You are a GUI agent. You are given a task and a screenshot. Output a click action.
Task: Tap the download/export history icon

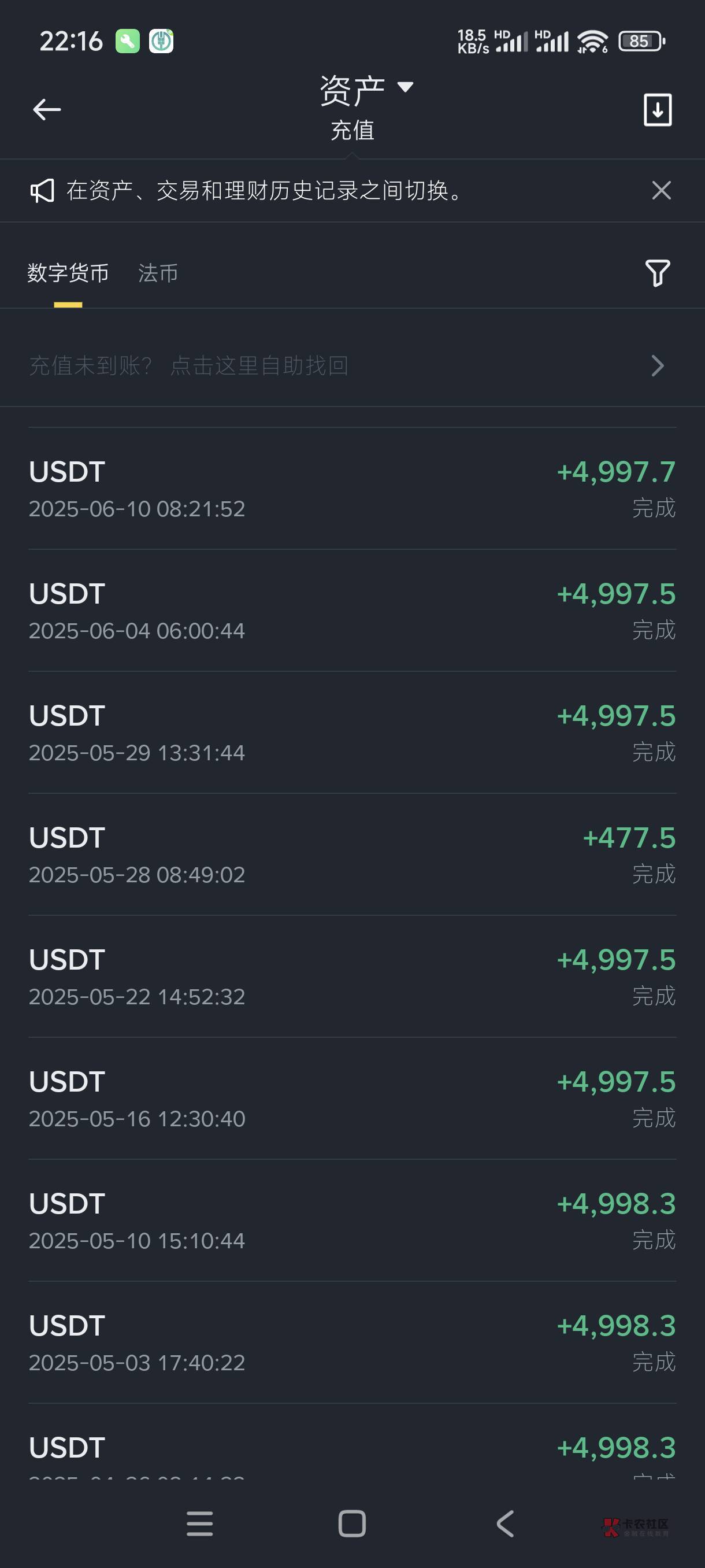[657, 110]
